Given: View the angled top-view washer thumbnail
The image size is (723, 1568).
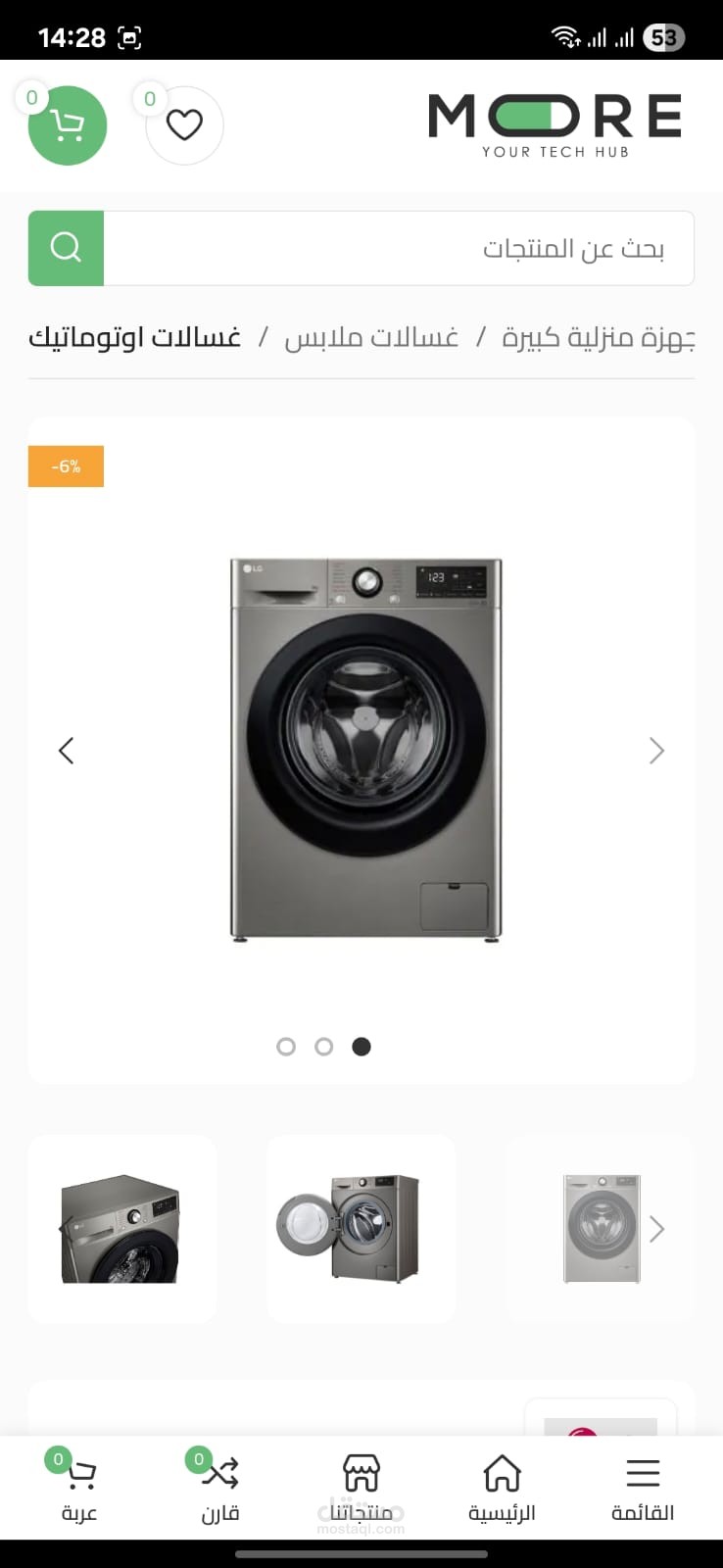Looking at the screenshot, I should tap(121, 1229).
